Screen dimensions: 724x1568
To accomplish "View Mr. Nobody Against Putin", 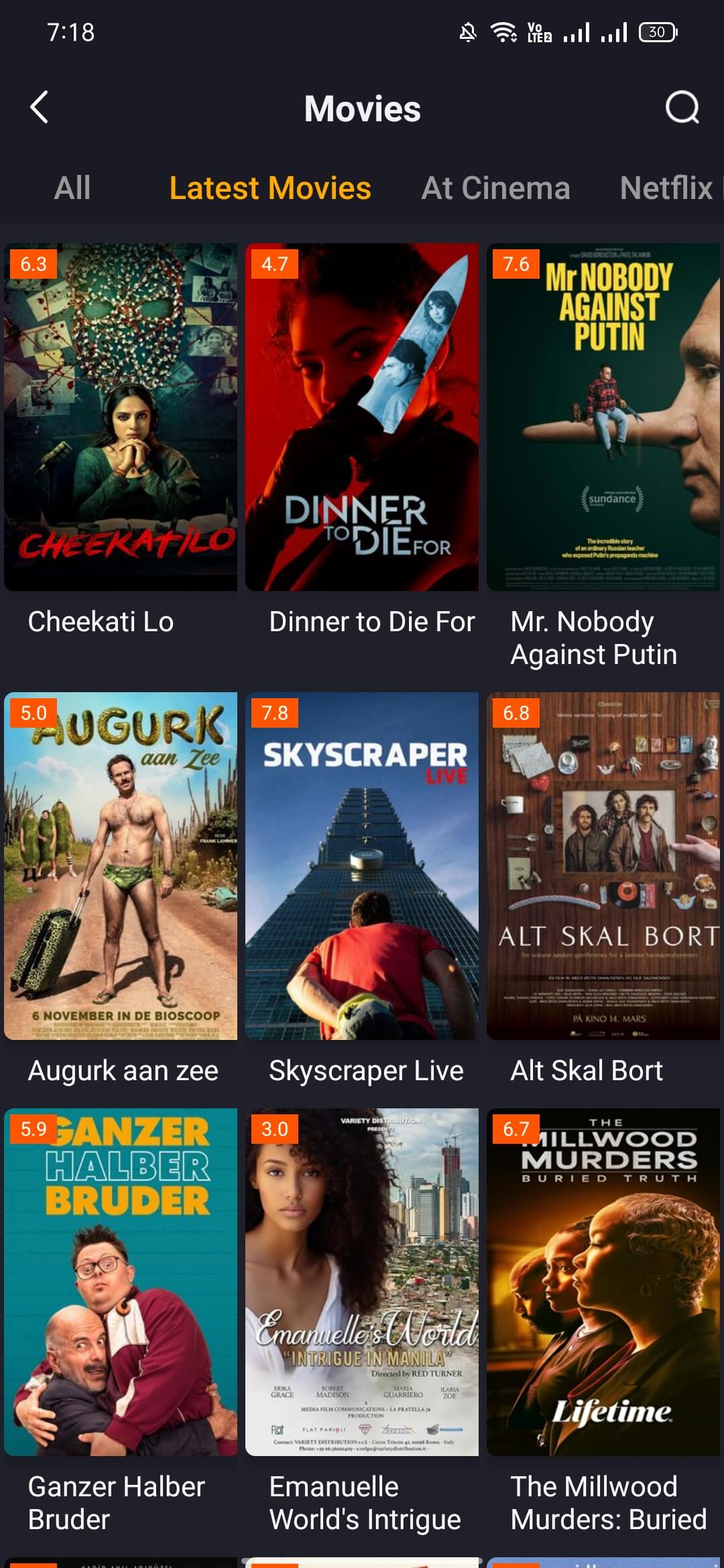I will pyautogui.click(x=603, y=417).
